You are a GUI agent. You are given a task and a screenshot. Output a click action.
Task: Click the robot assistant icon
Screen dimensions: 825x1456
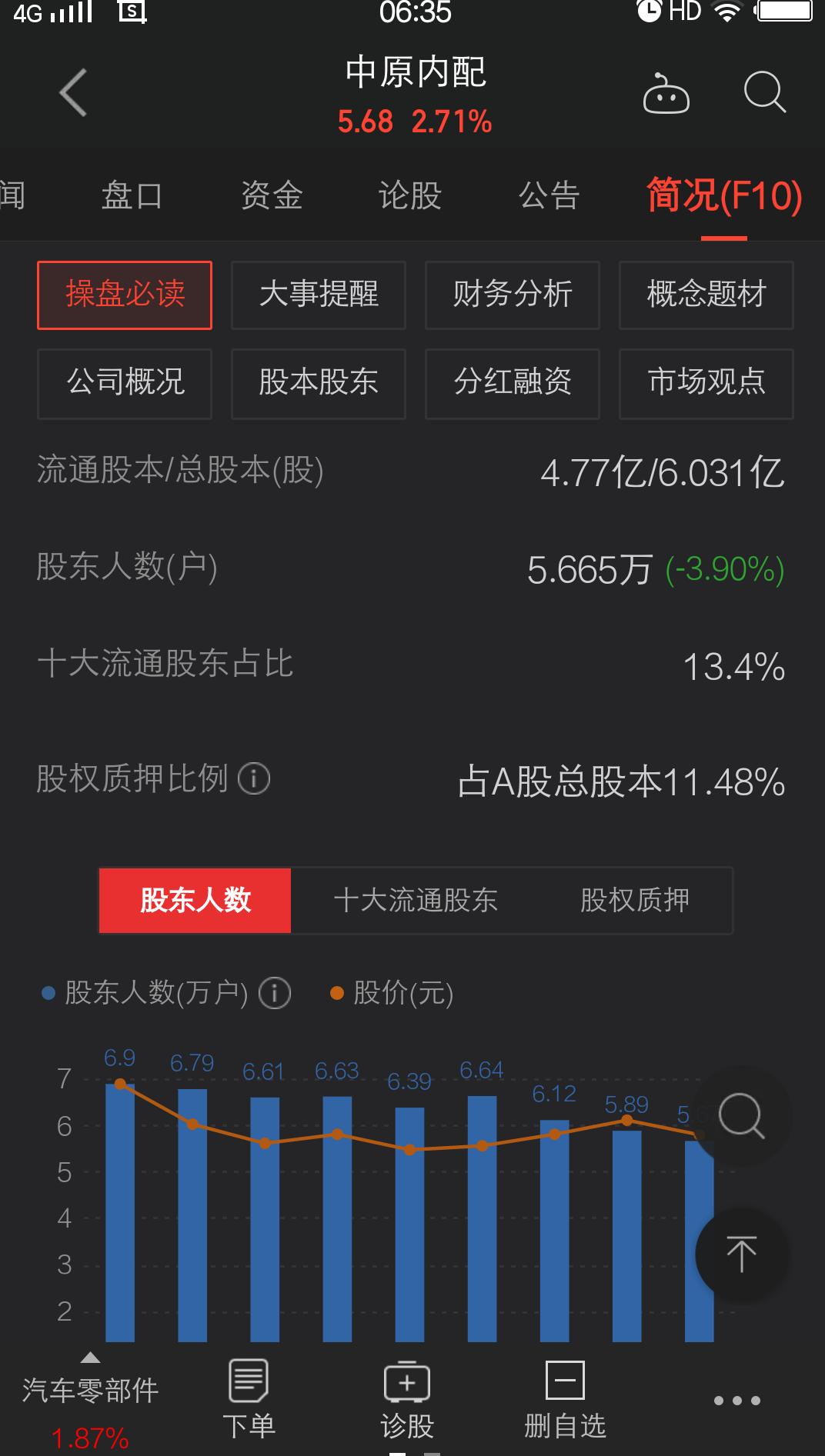coord(666,92)
